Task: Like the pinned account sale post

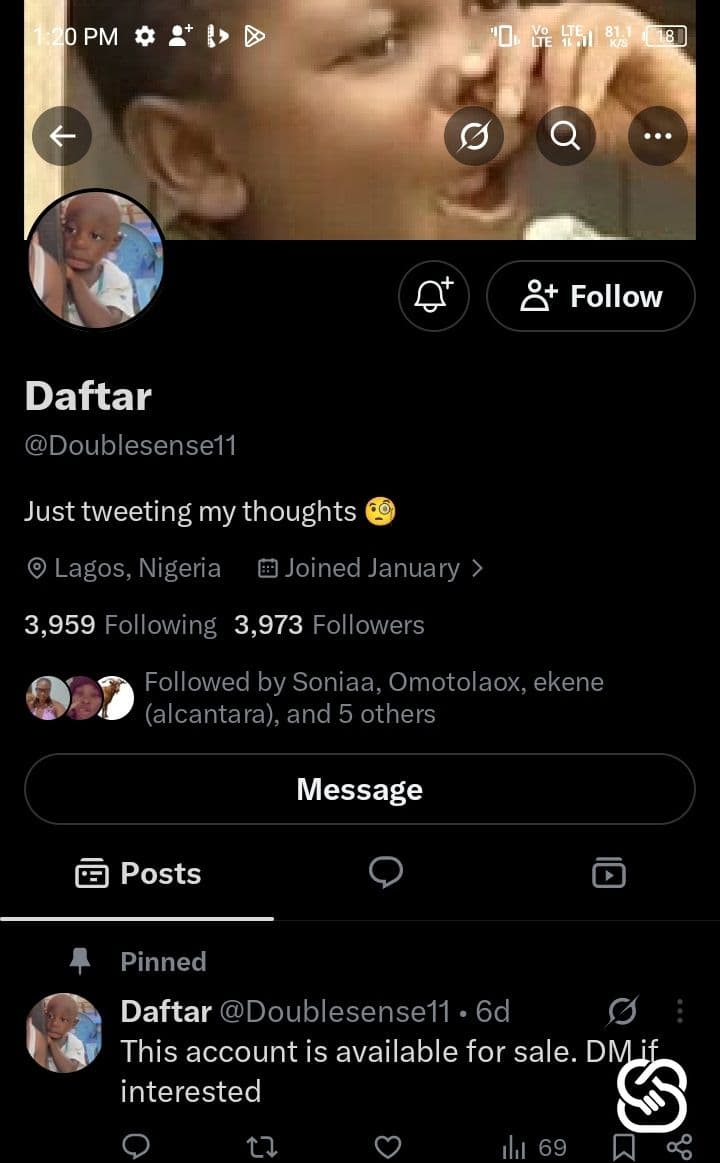Action: pos(388,1147)
